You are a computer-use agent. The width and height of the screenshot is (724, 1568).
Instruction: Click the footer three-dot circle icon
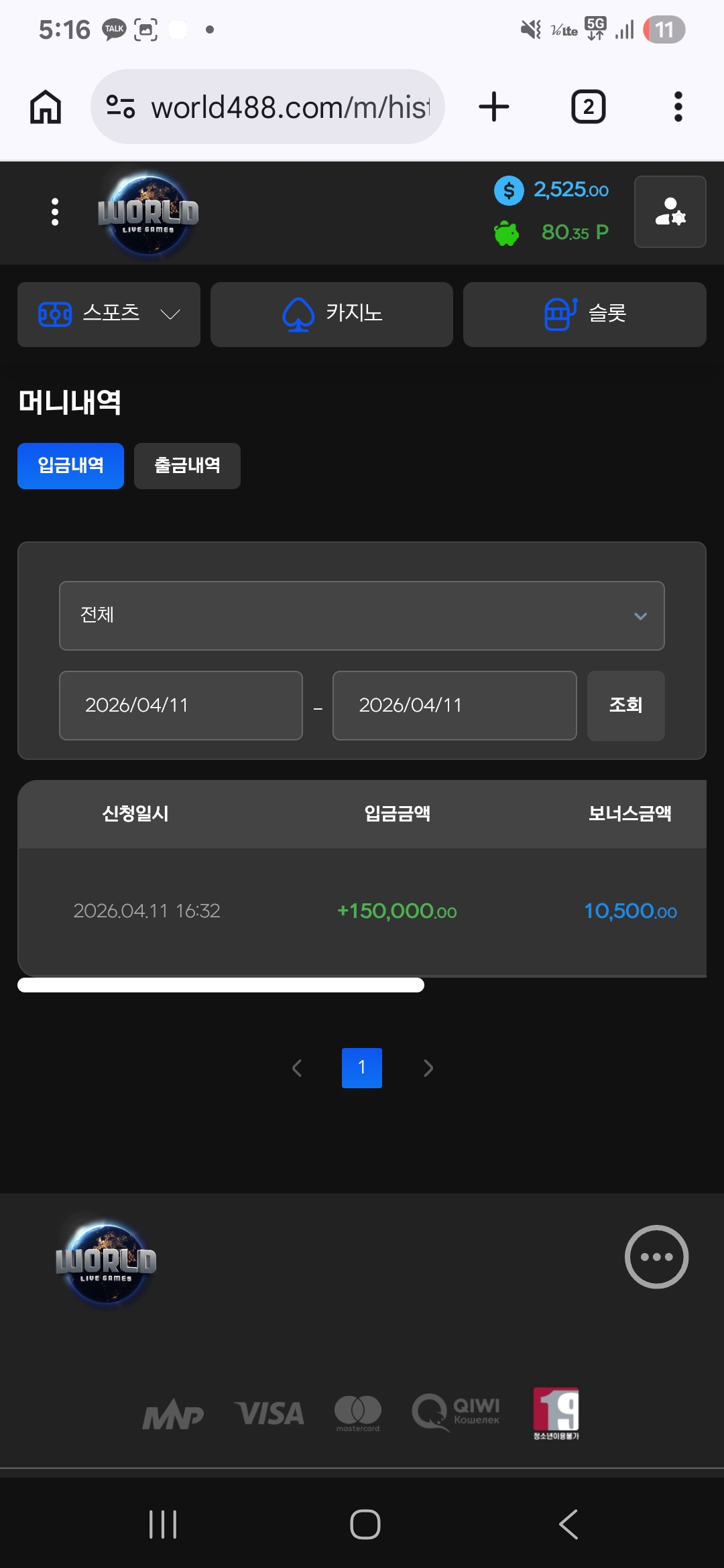point(656,1256)
